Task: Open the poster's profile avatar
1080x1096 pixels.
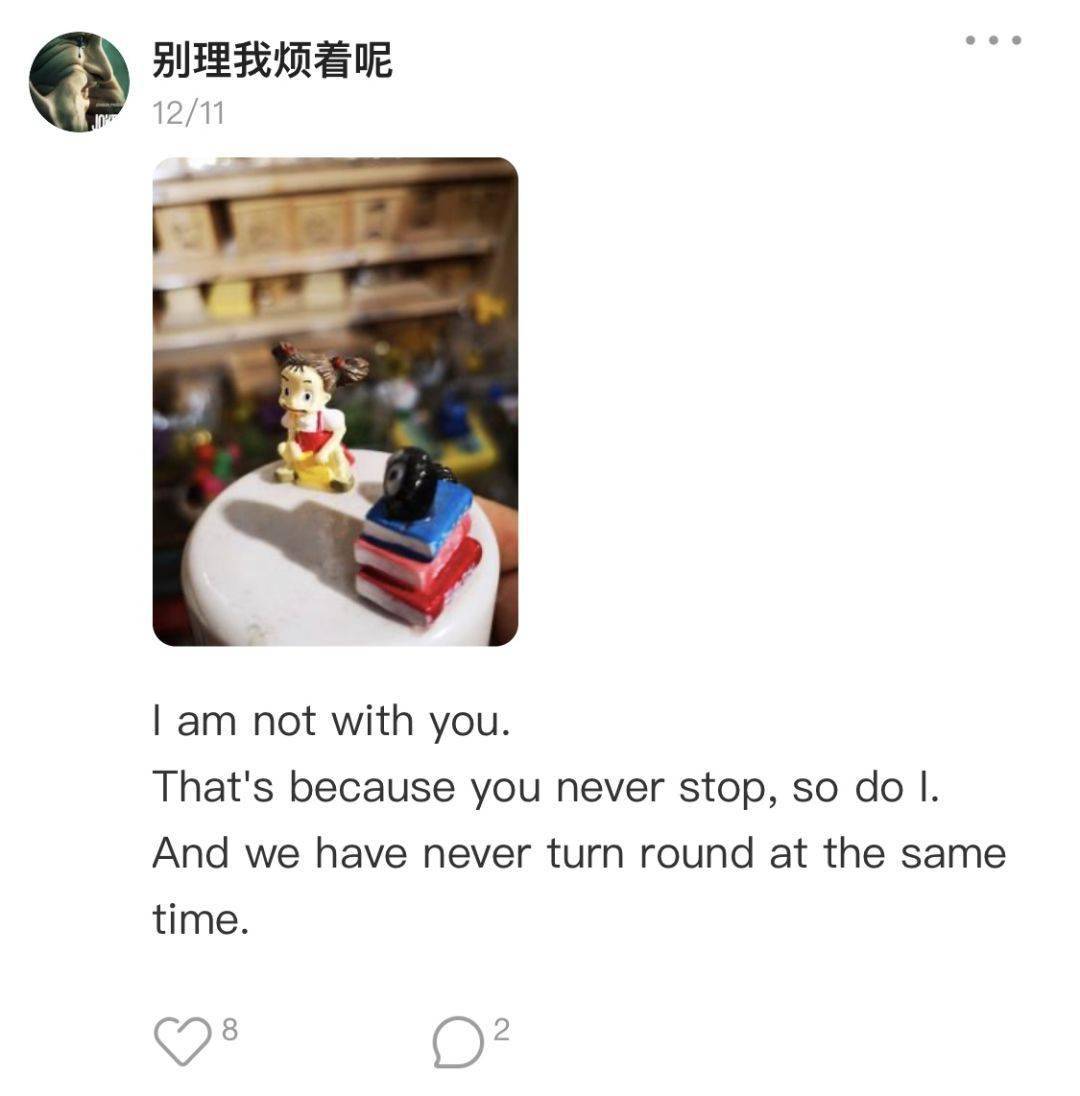Action: [x=79, y=82]
